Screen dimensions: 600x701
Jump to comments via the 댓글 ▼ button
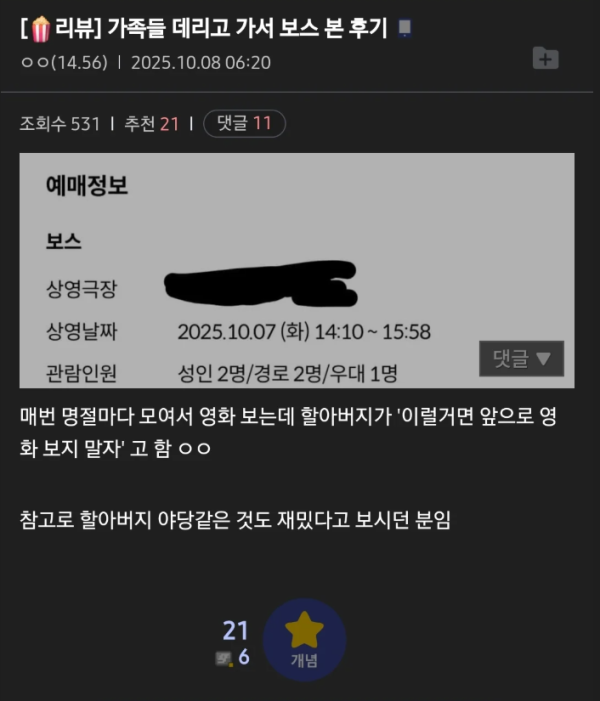coord(521,358)
